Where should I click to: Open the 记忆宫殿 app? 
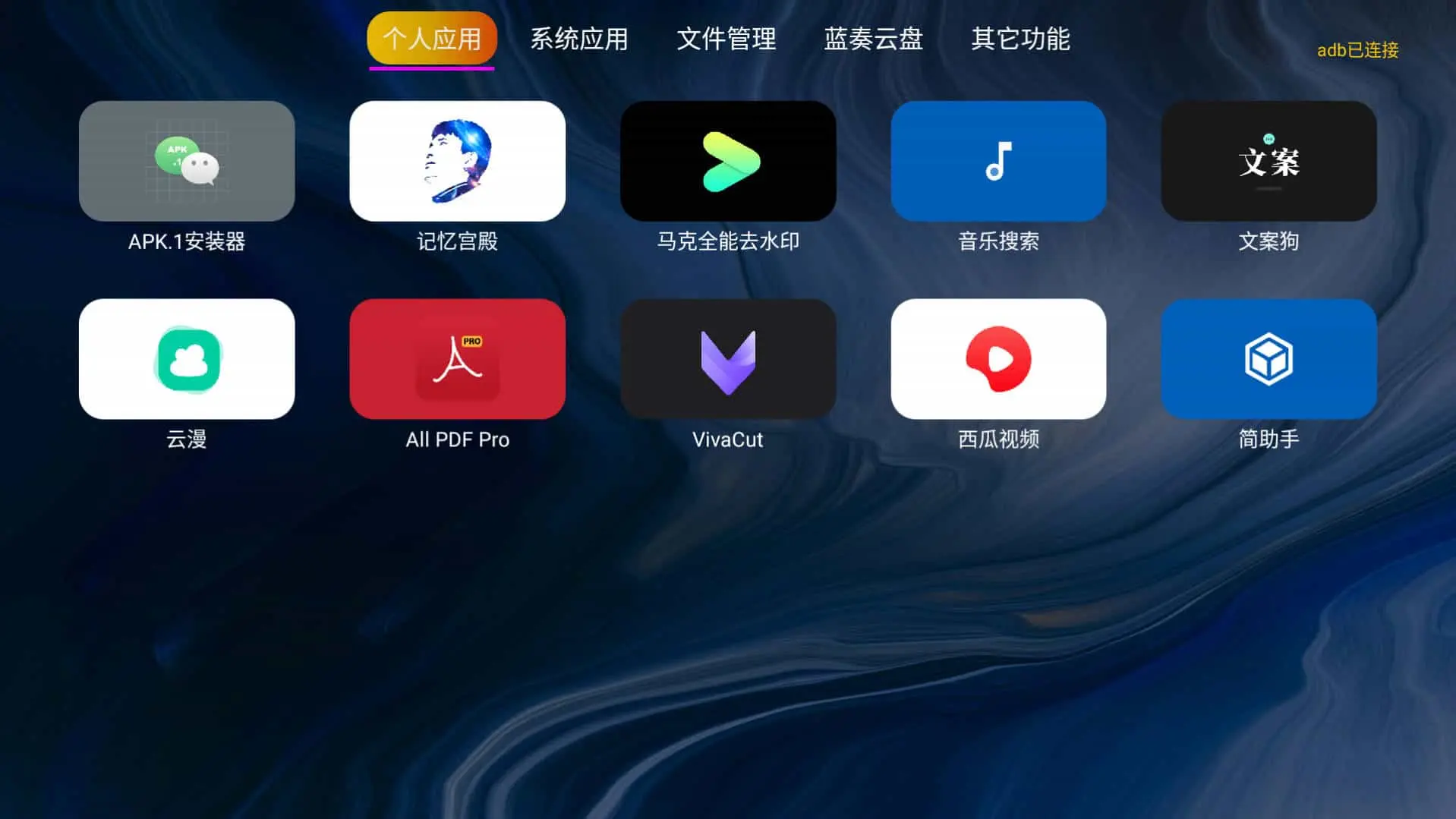tap(457, 161)
